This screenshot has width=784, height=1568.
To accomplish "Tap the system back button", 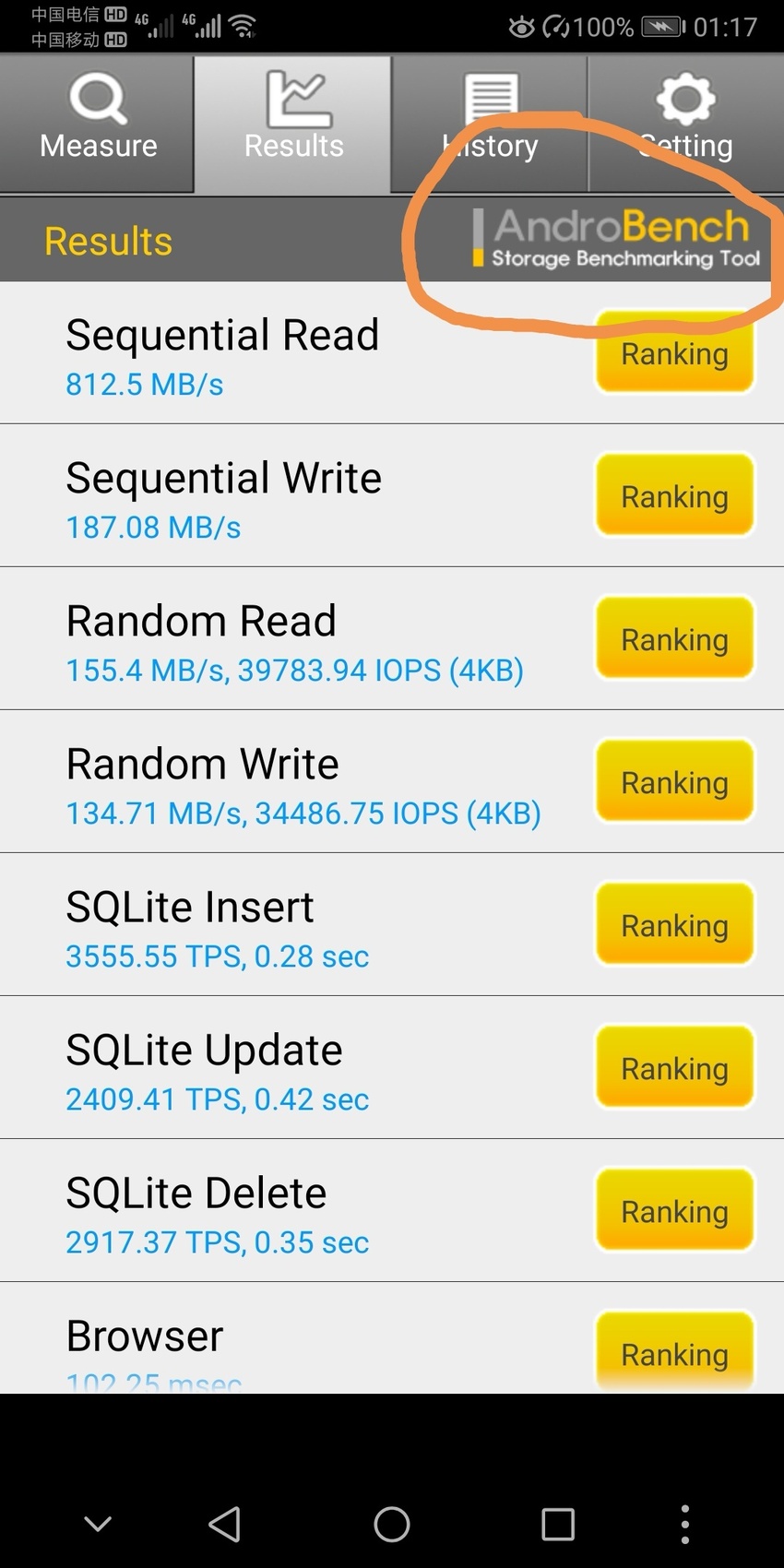I will (x=224, y=1525).
